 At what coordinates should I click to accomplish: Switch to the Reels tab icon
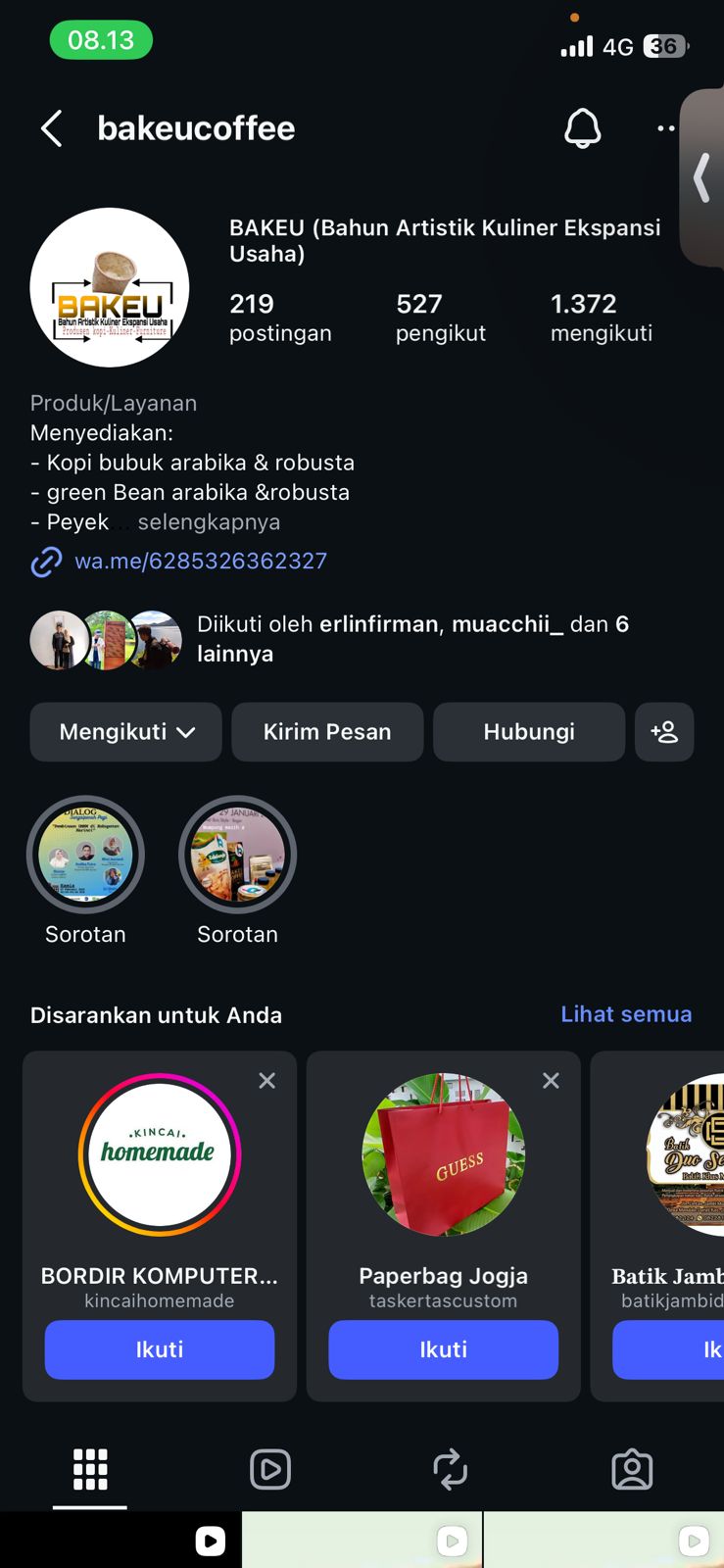click(x=270, y=1469)
